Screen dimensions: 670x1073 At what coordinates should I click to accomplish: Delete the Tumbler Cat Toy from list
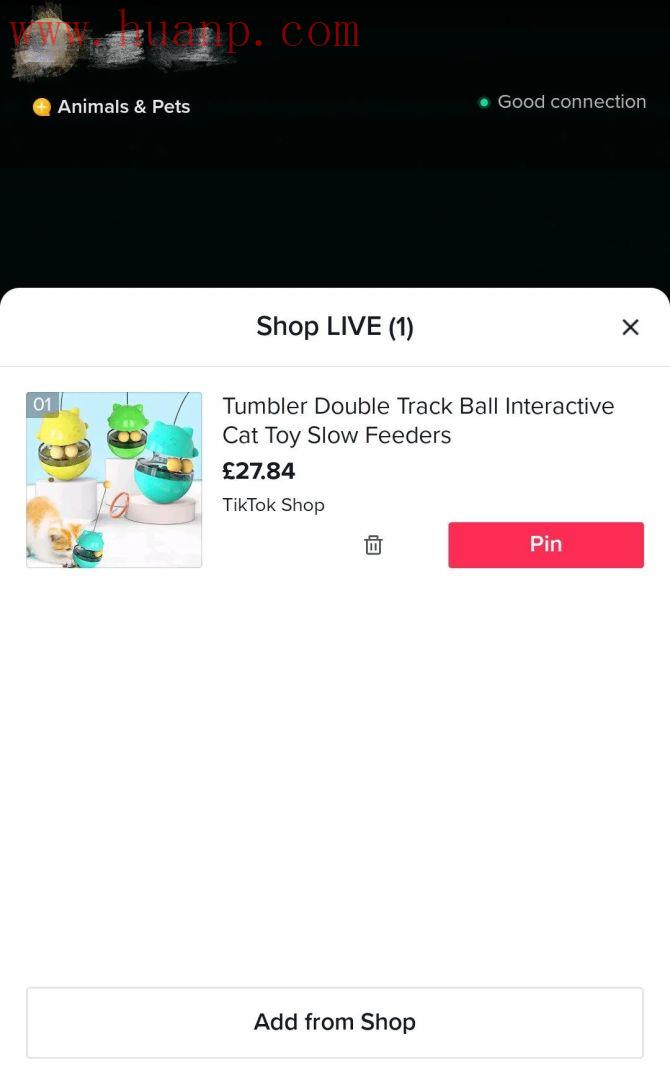tap(373, 545)
